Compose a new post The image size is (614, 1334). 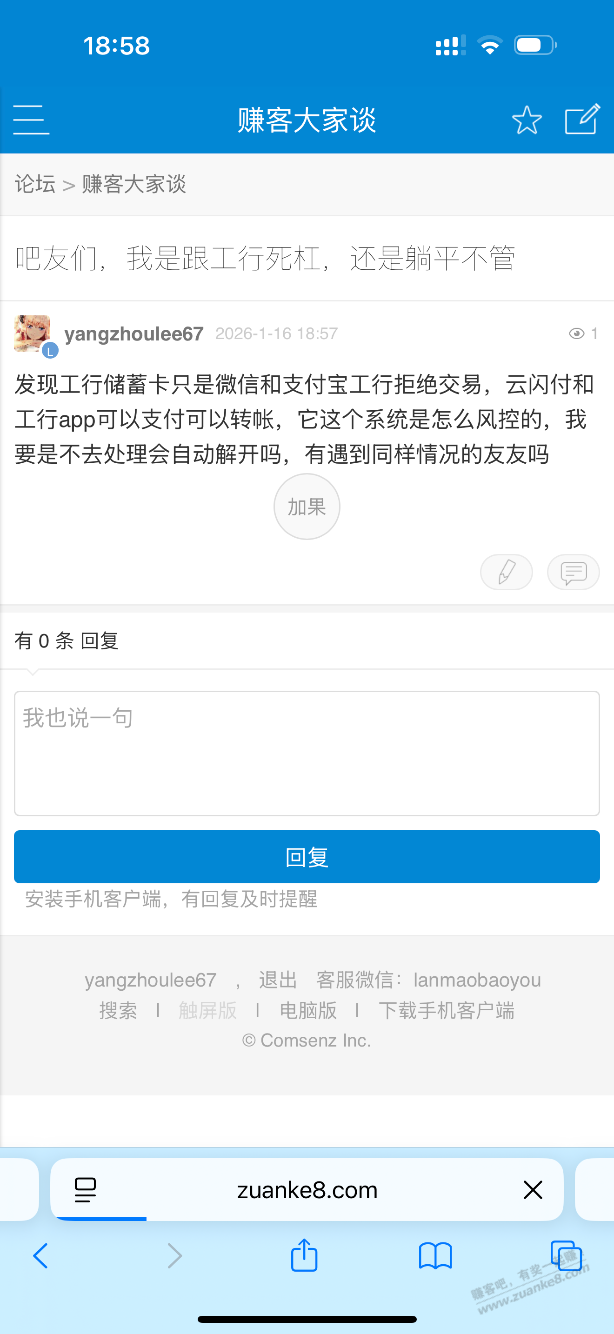[582, 120]
